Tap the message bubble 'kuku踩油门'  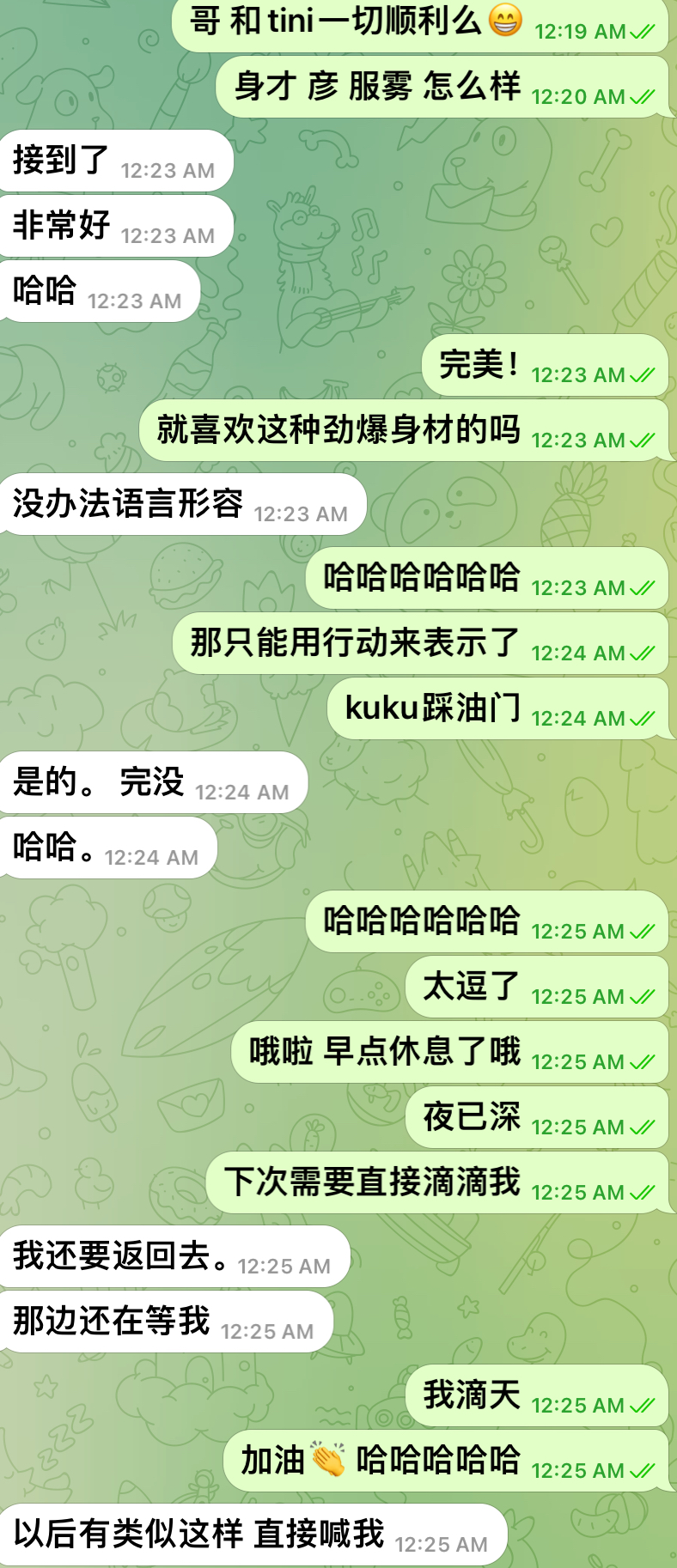point(497,709)
